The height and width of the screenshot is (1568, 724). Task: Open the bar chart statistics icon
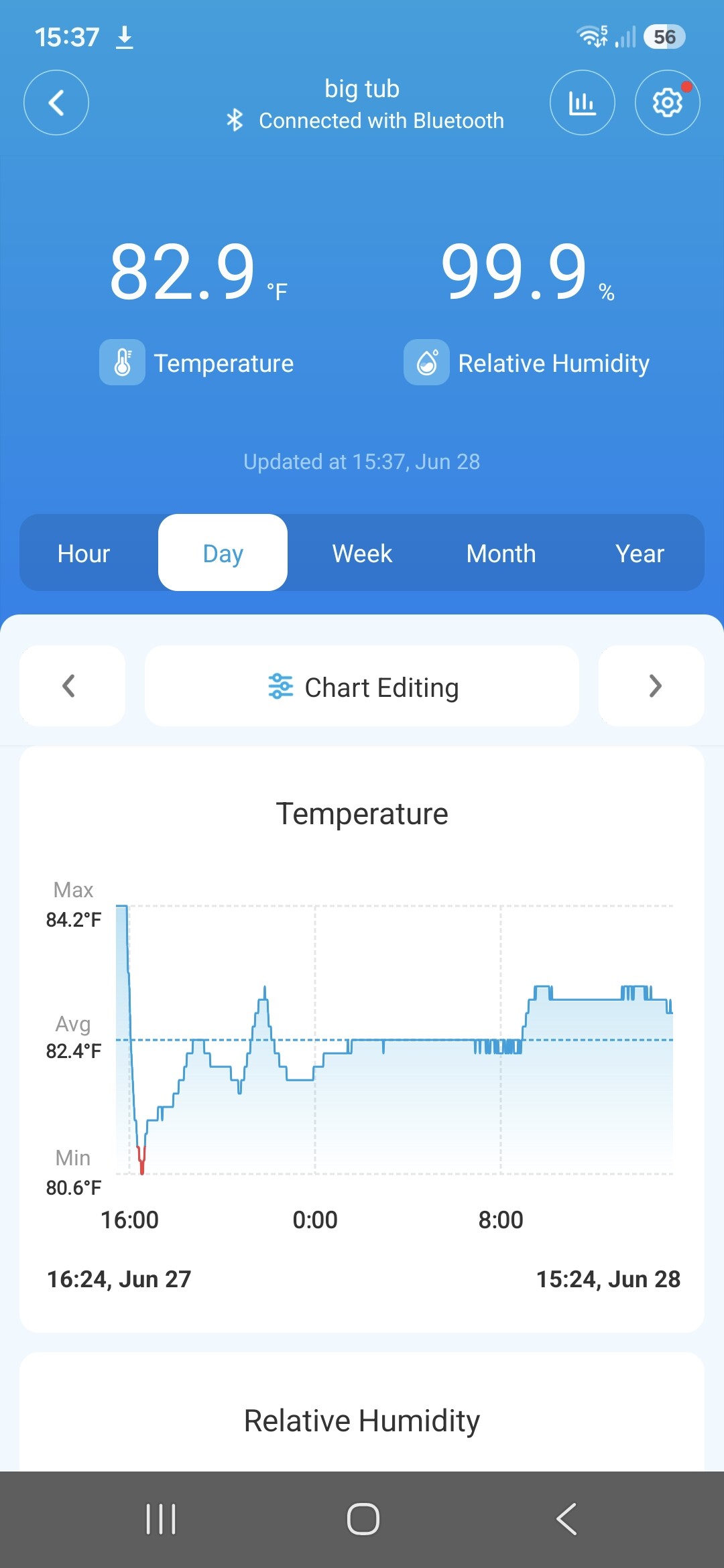(x=582, y=103)
